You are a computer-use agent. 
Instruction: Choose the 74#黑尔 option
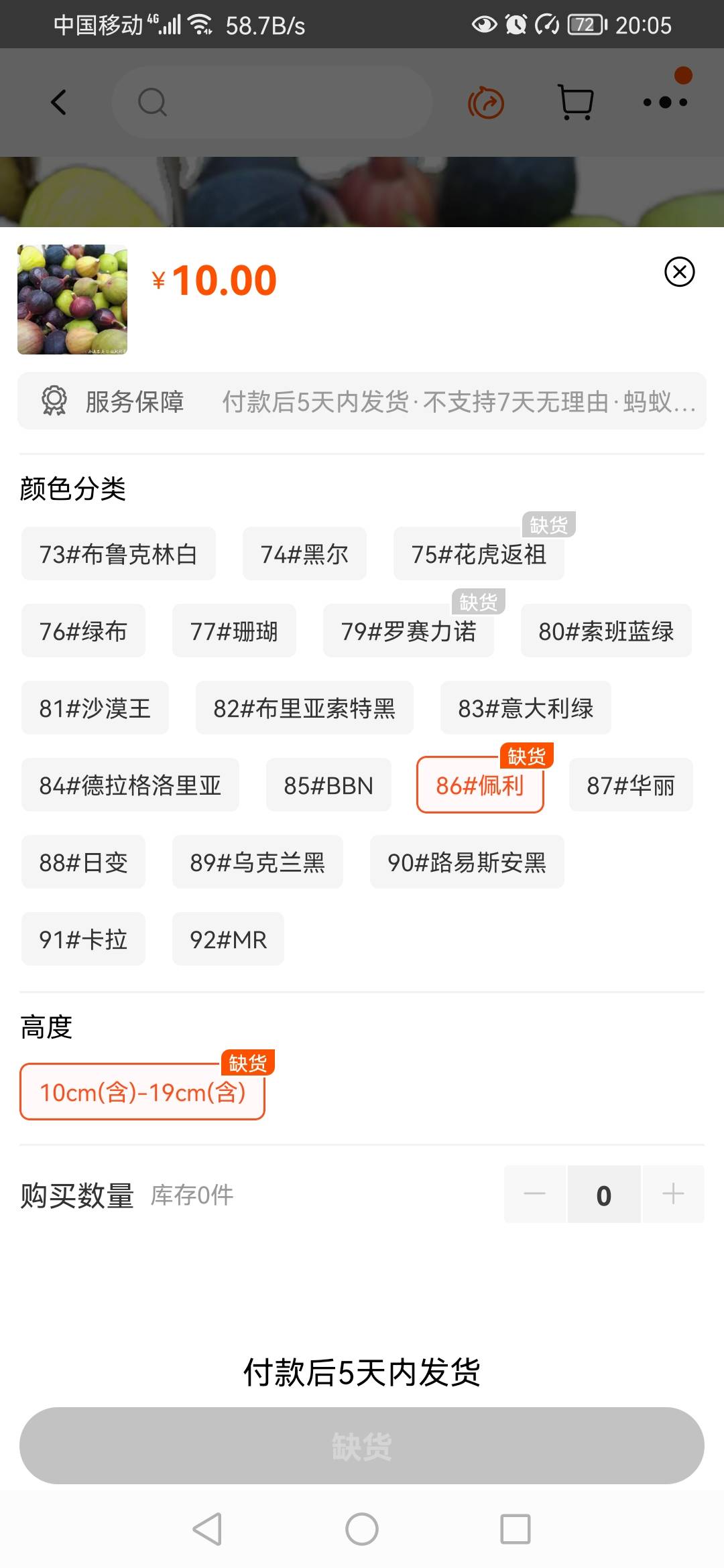click(x=304, y=554)
